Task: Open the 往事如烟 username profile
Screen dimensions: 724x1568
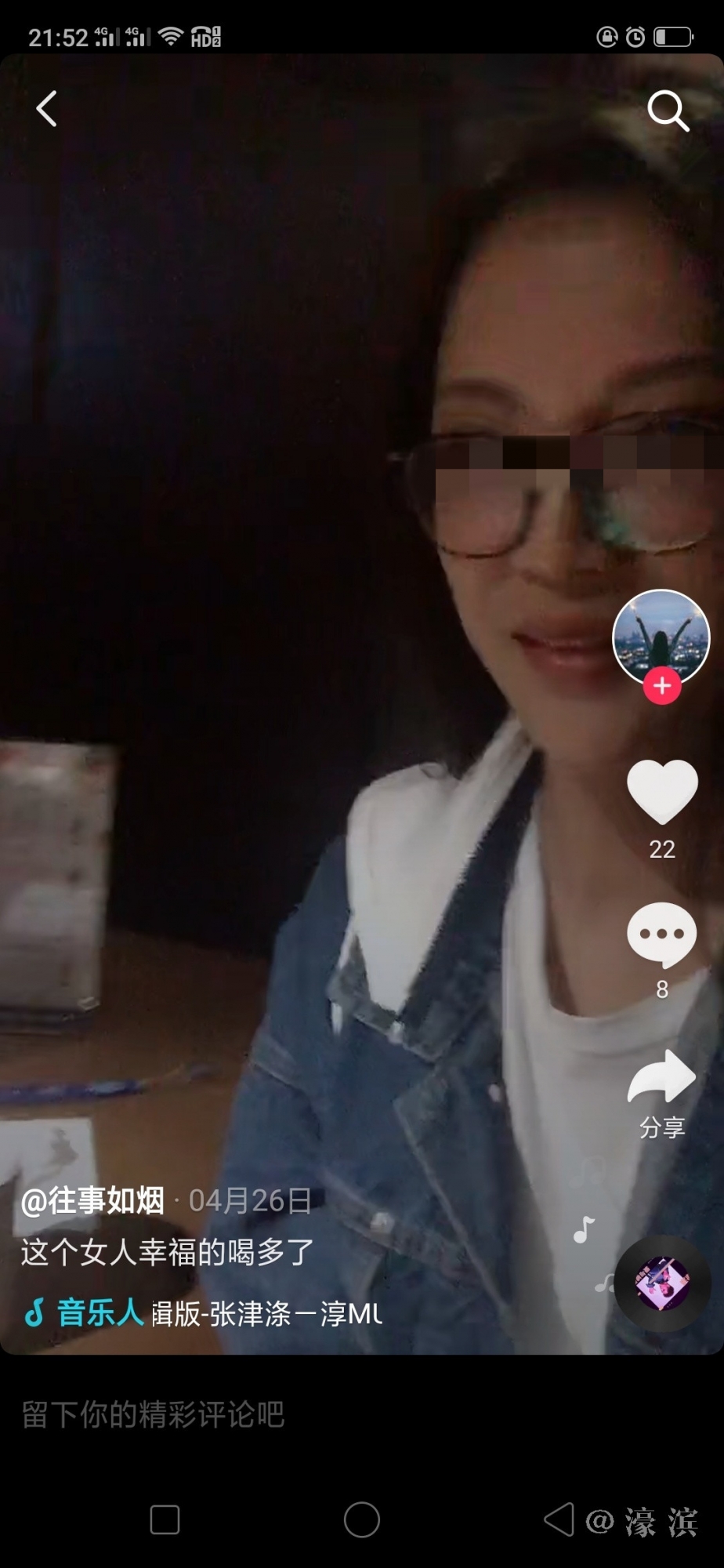Action: coord(93,1200)
